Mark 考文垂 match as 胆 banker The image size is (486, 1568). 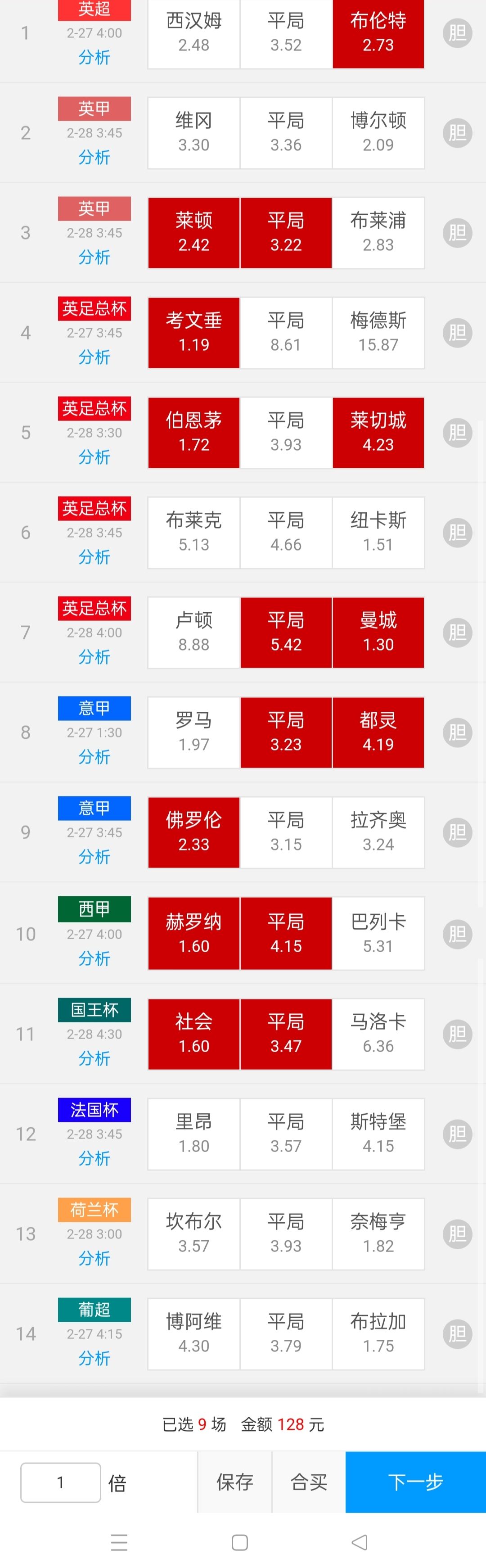coord(457,332)
